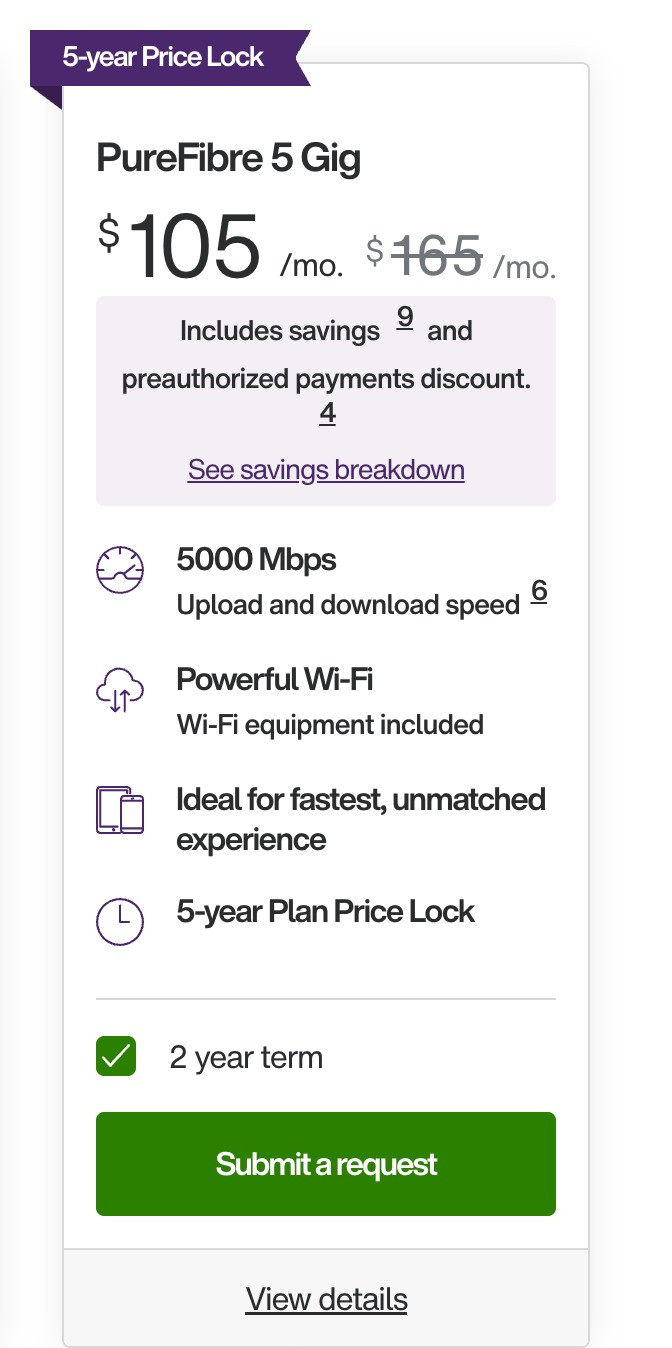672x1348 pixels.
Task: Open footnote 9 next to Includes savings
Action: [405, 319]
